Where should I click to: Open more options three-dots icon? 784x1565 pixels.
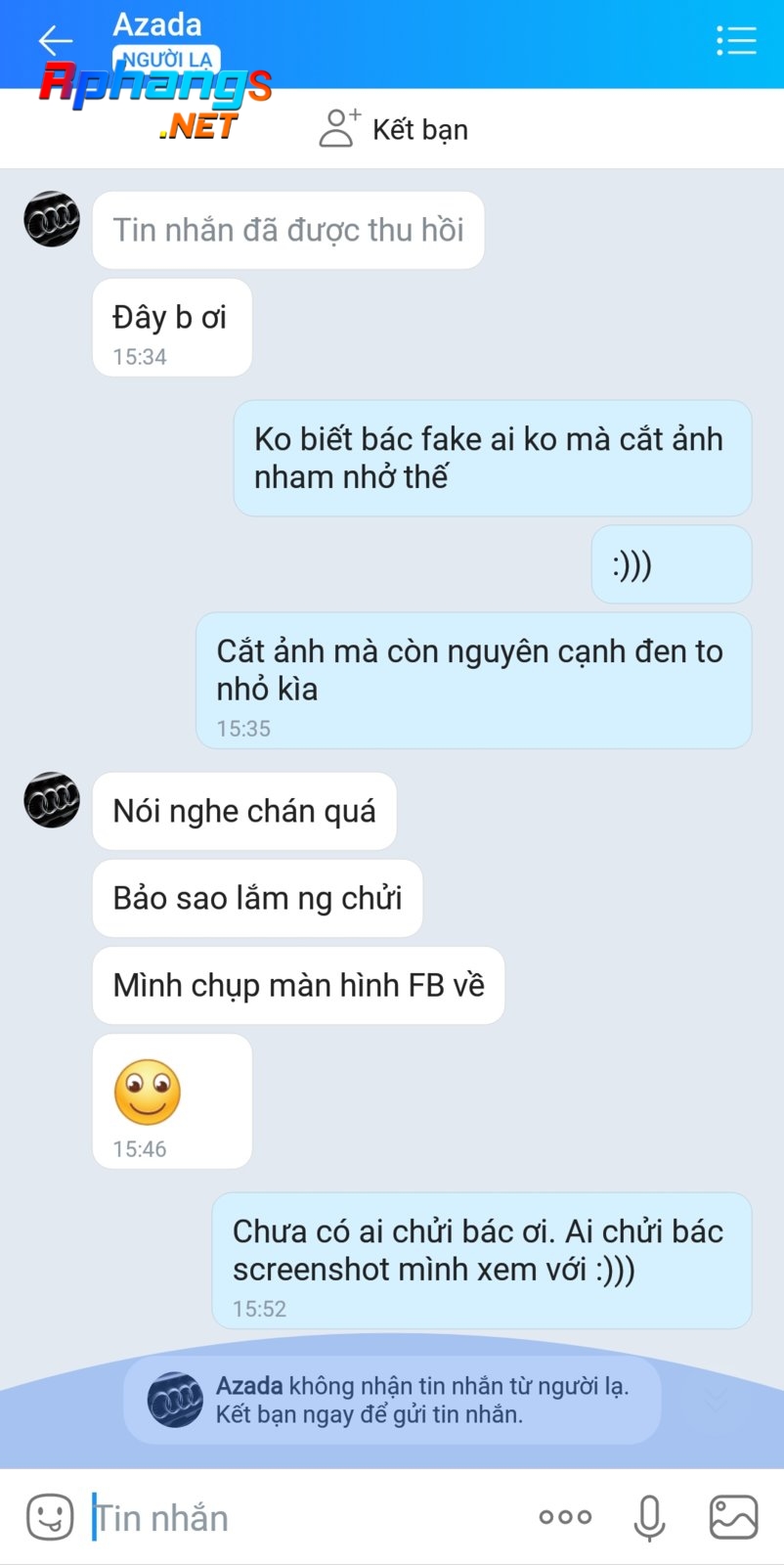coord(566,1517)
